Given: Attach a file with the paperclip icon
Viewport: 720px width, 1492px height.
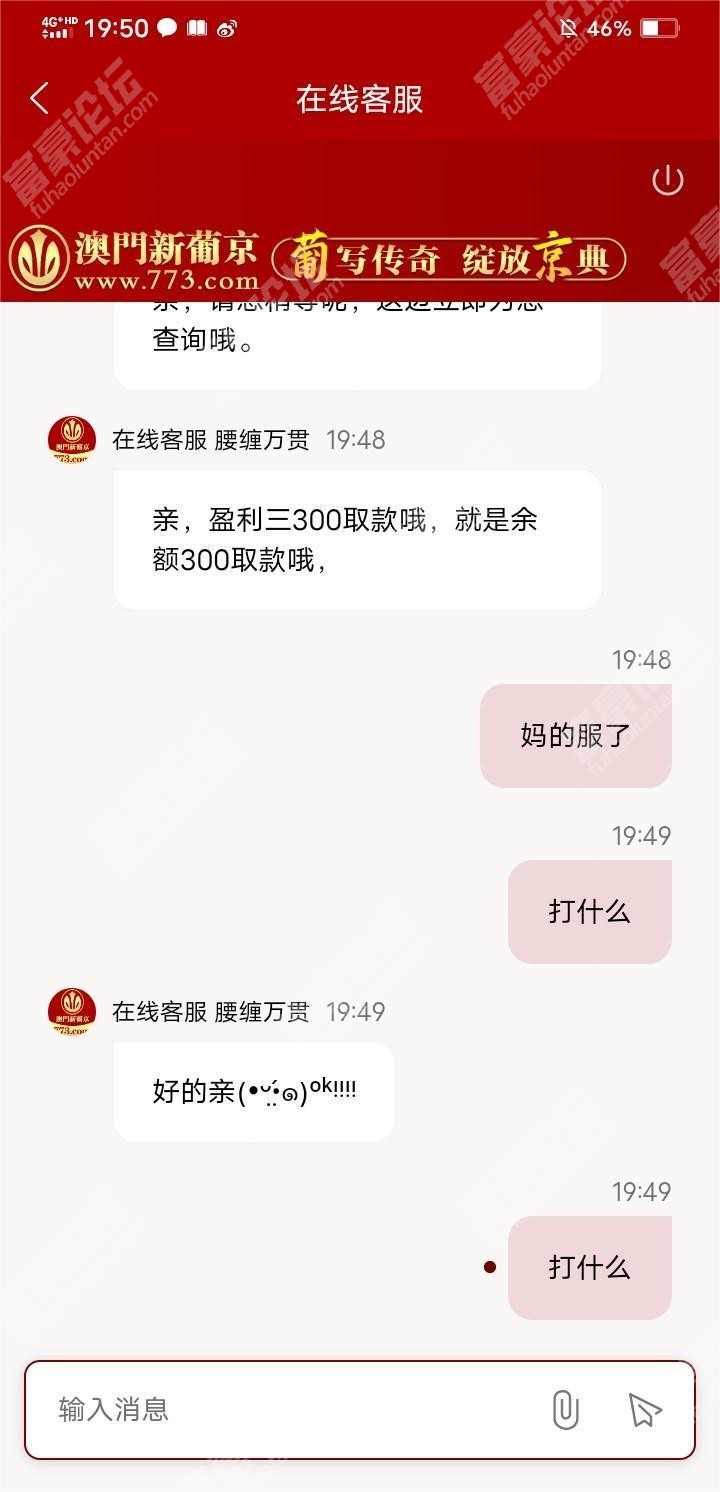Looking at the screenshot, I should (565, 1410).
